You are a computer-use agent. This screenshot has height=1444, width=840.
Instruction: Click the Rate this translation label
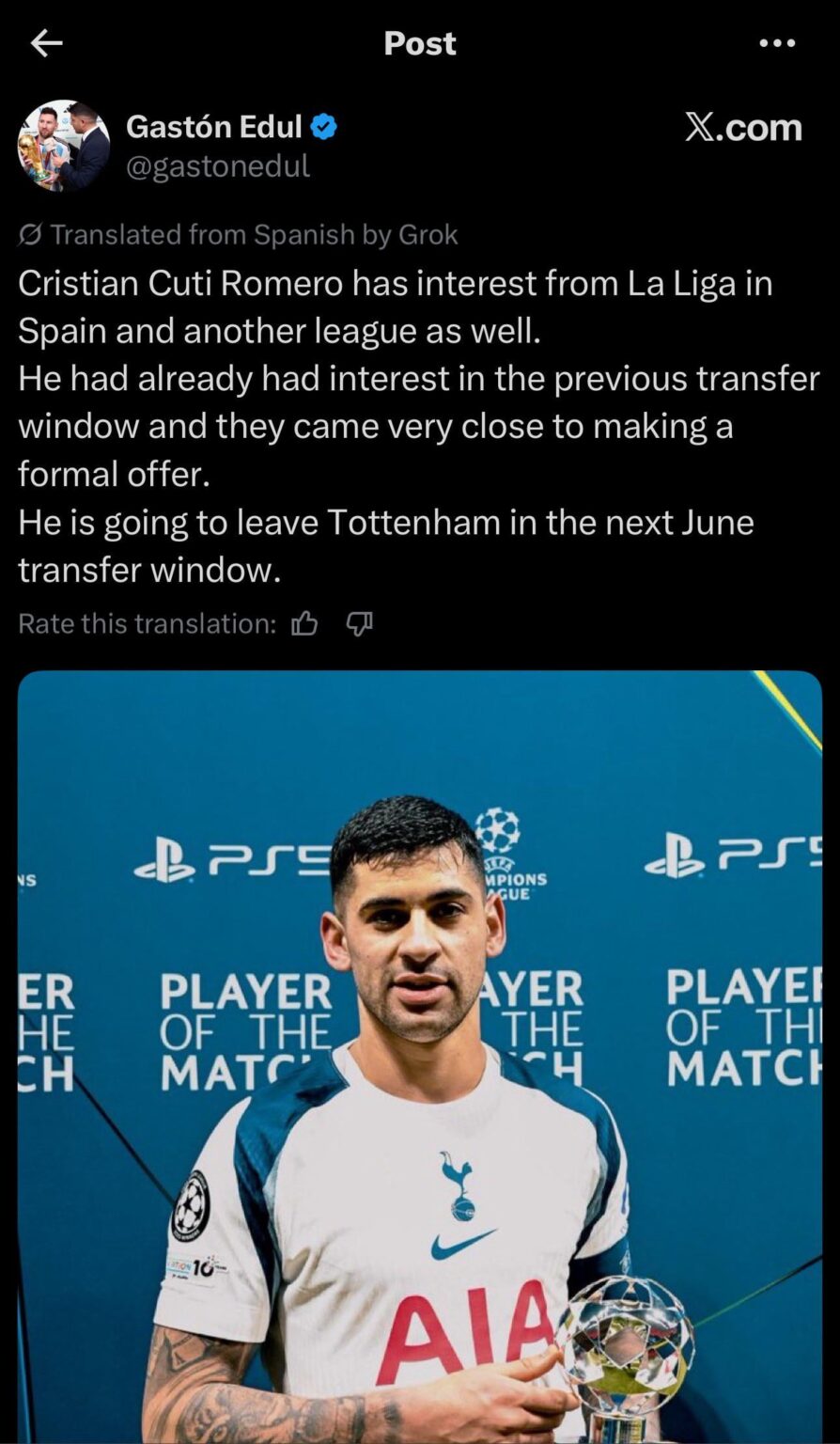[x=141, y=623]
